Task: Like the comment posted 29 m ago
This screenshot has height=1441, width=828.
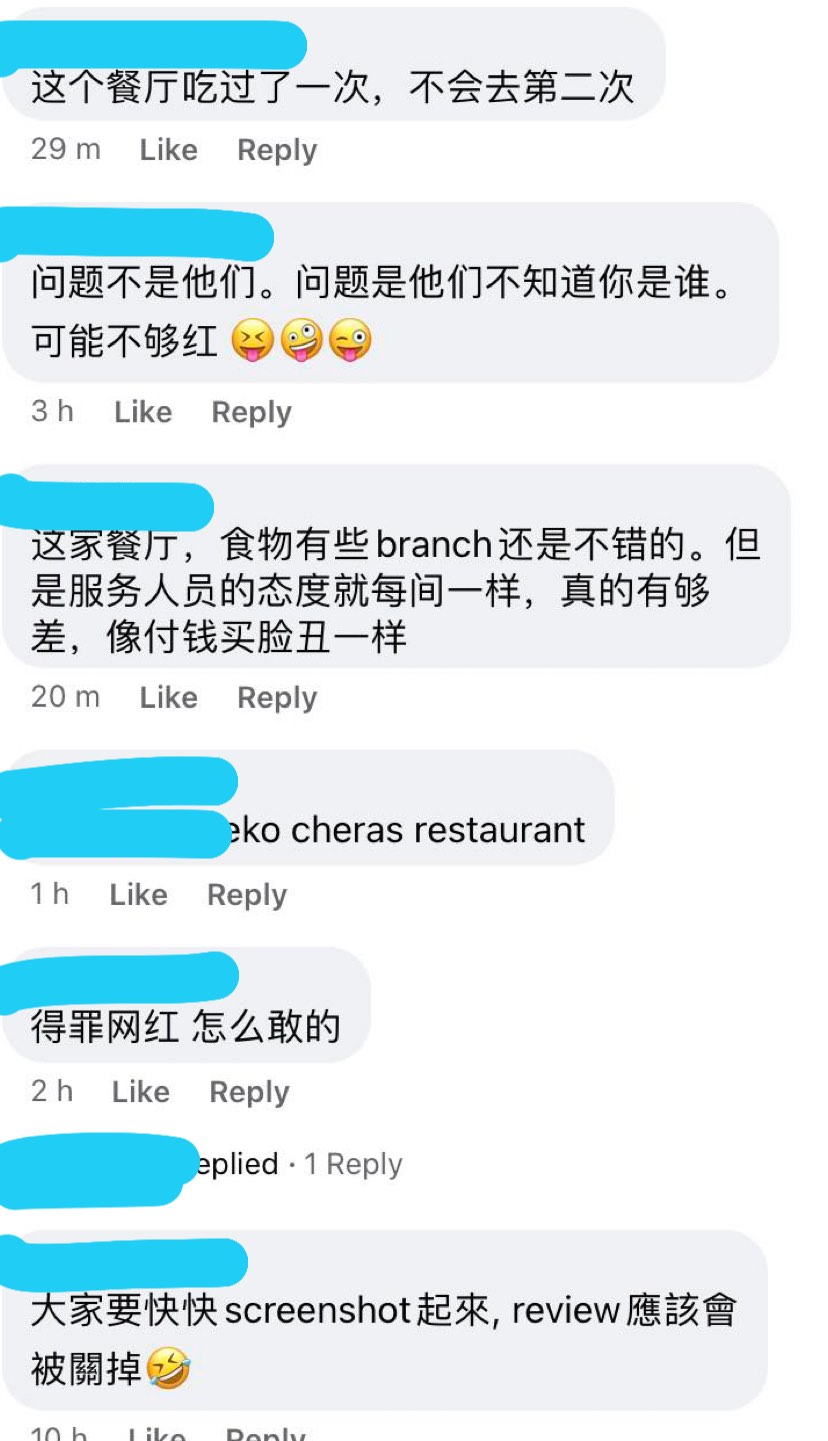Action: coord(168,150)
